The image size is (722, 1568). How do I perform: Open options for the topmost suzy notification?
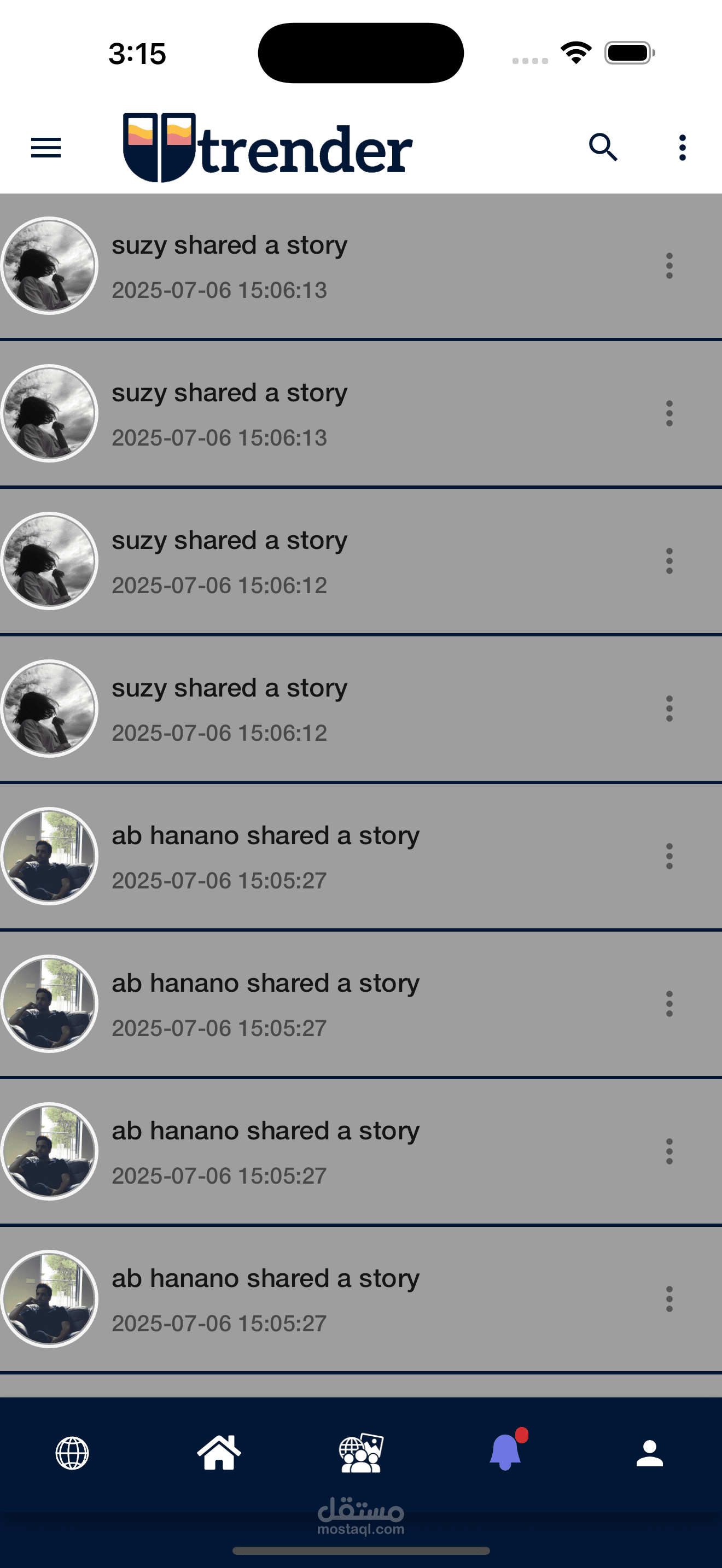tap(669, 266)
